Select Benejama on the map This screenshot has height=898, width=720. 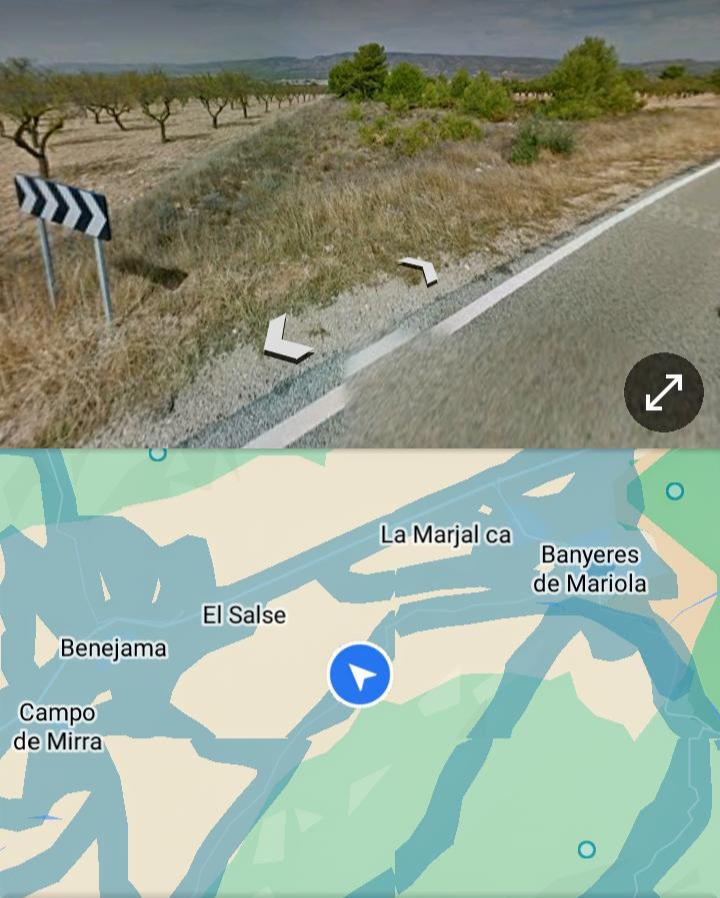(x=113, y=648)
